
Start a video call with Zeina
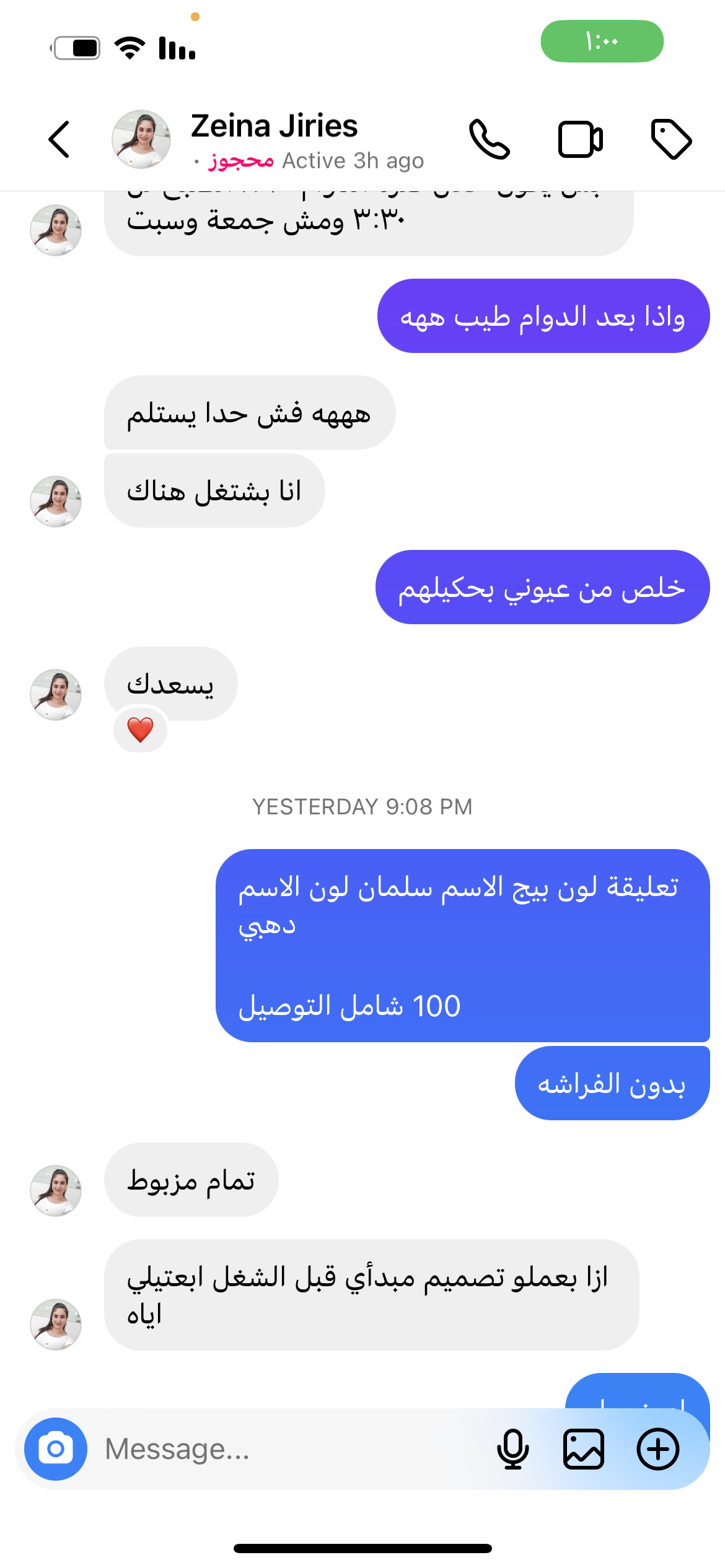(x=580, y=139)
